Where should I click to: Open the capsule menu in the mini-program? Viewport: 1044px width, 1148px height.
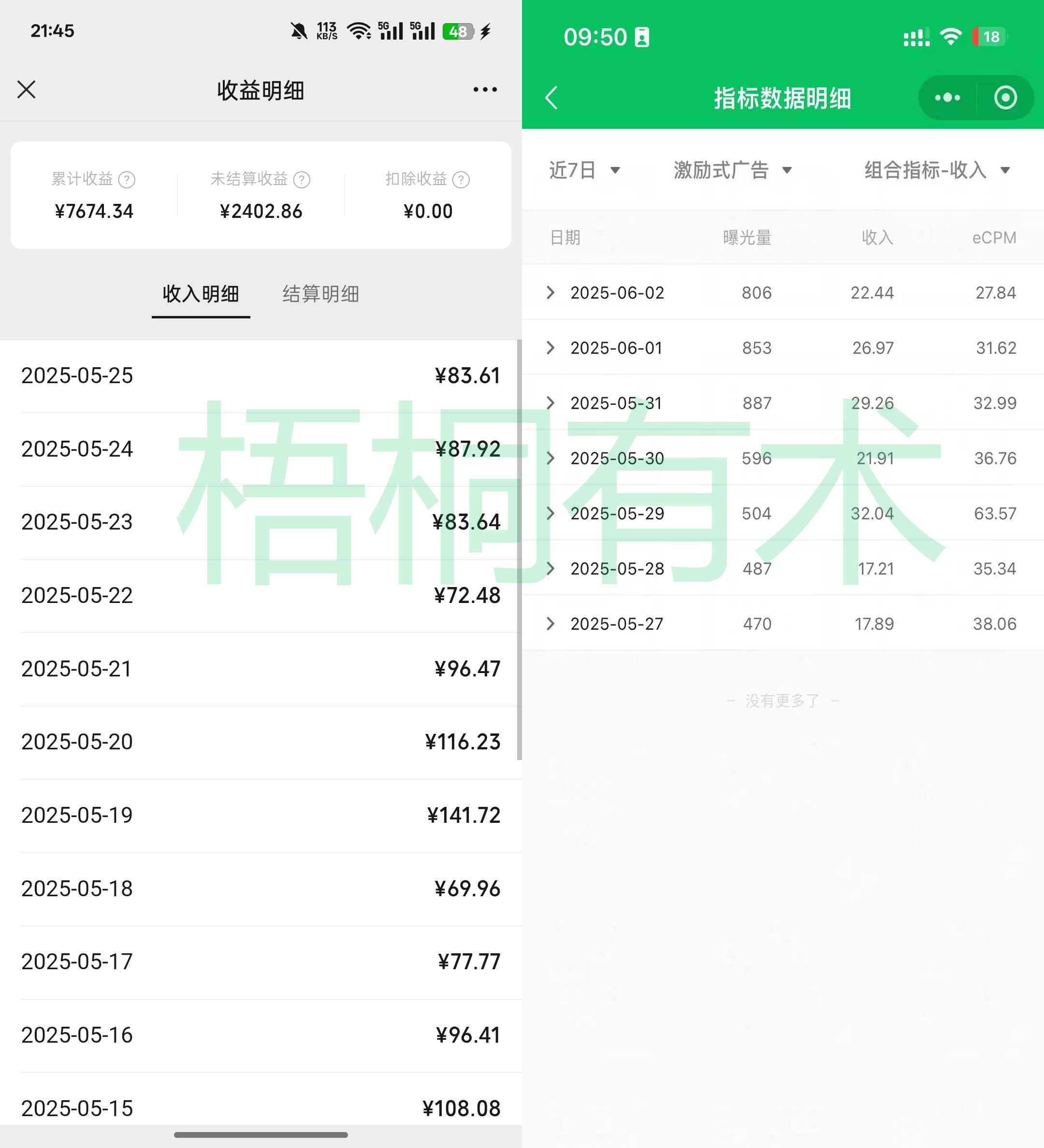[x=947, y=98]
